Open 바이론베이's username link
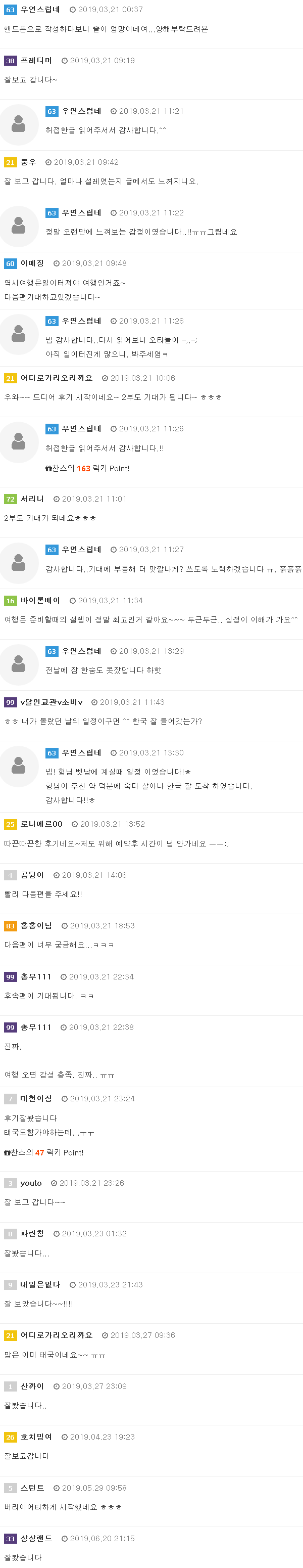Screen dimensions: 303x1568 pyautogui.click(x=40, y=600)
